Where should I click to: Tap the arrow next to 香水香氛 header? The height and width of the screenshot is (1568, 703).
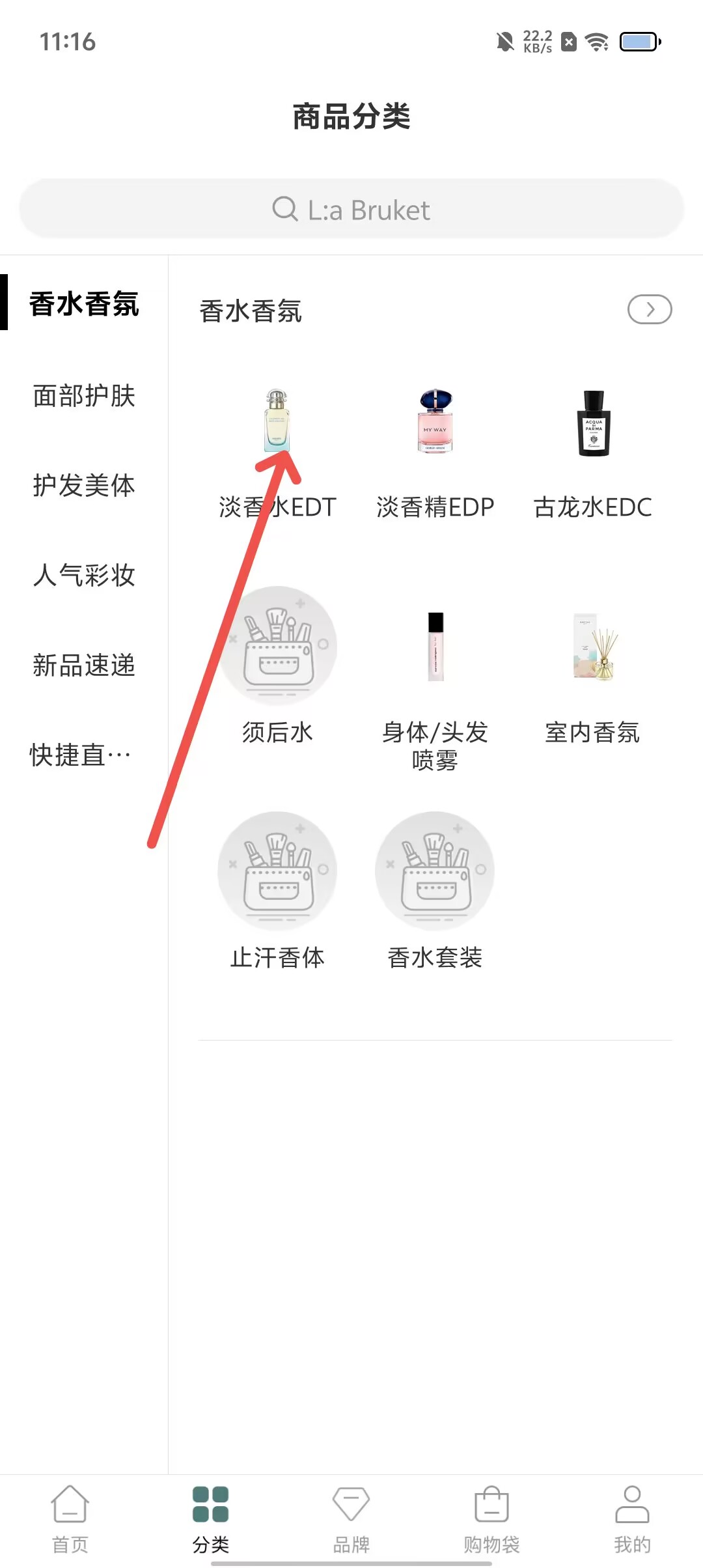pos(649,309)
